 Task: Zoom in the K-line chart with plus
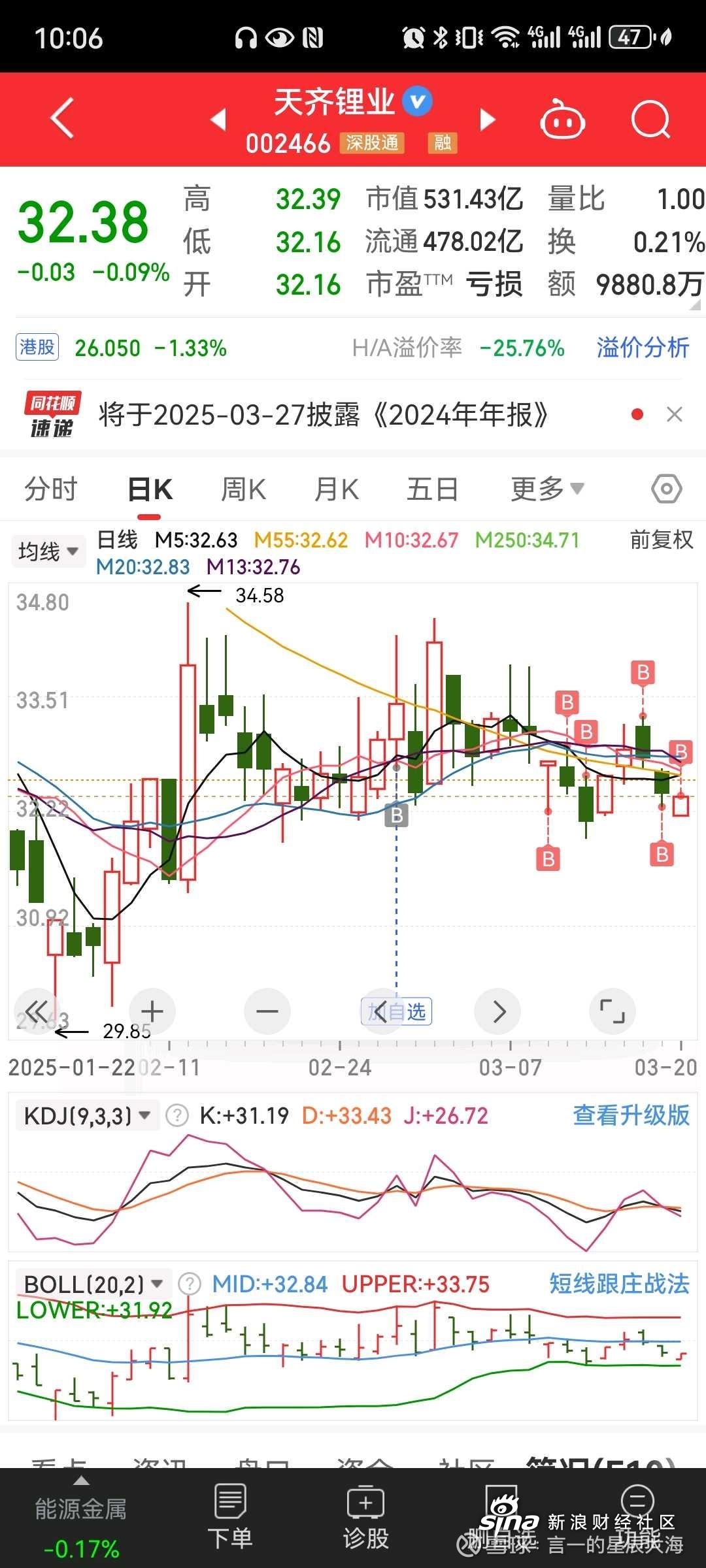click(x=152, y=1011)
